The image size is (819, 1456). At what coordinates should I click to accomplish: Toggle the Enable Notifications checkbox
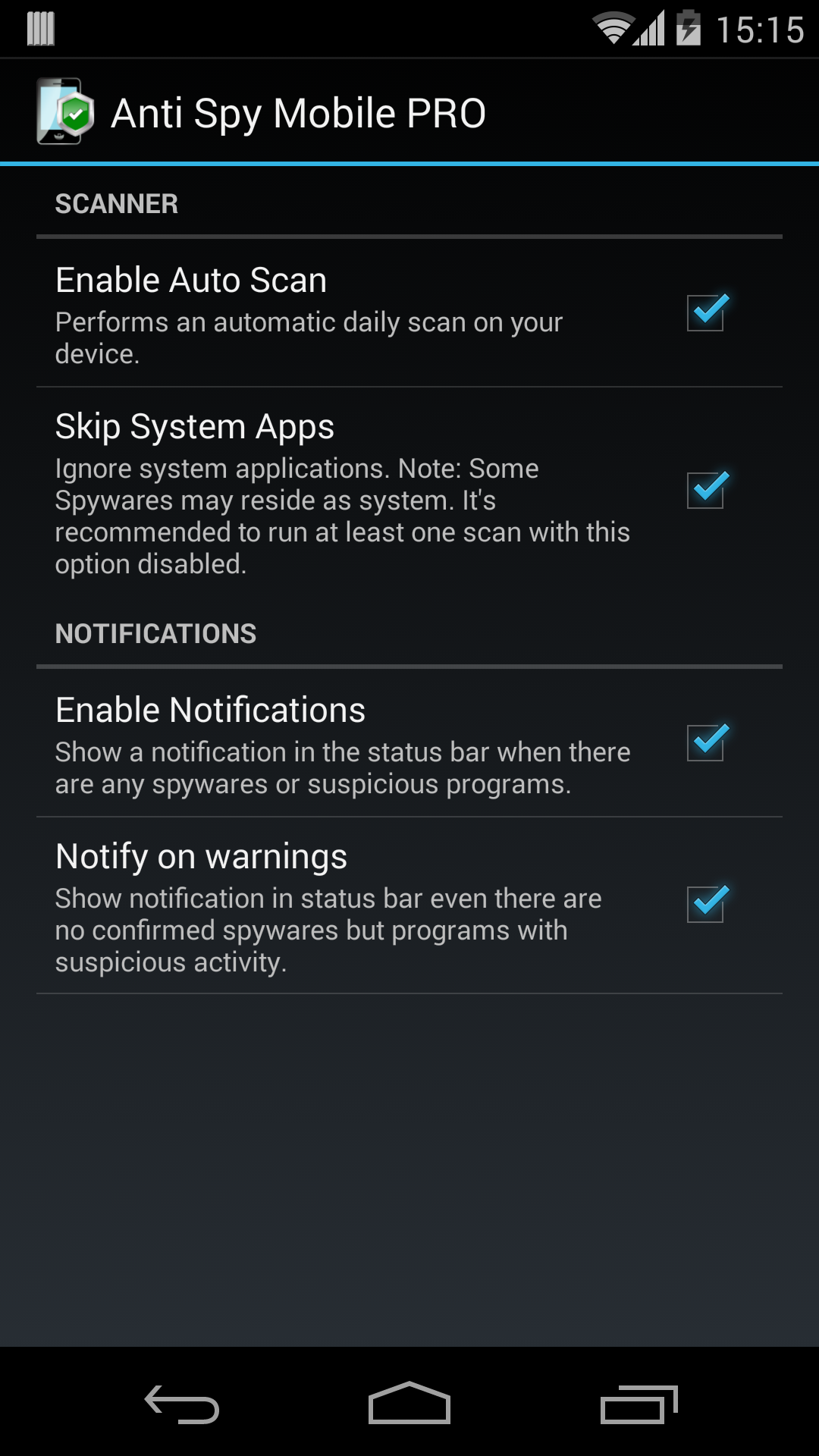(706, 744)
